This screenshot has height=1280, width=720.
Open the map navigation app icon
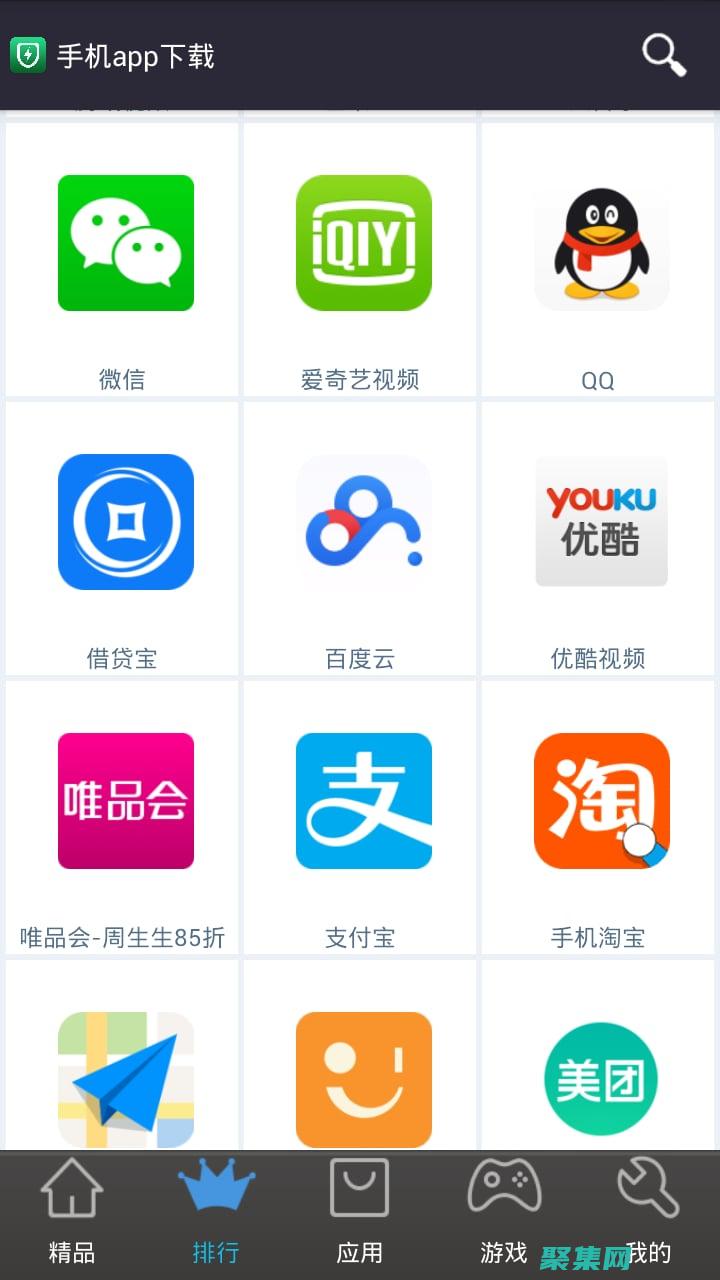pos(125,1080)
